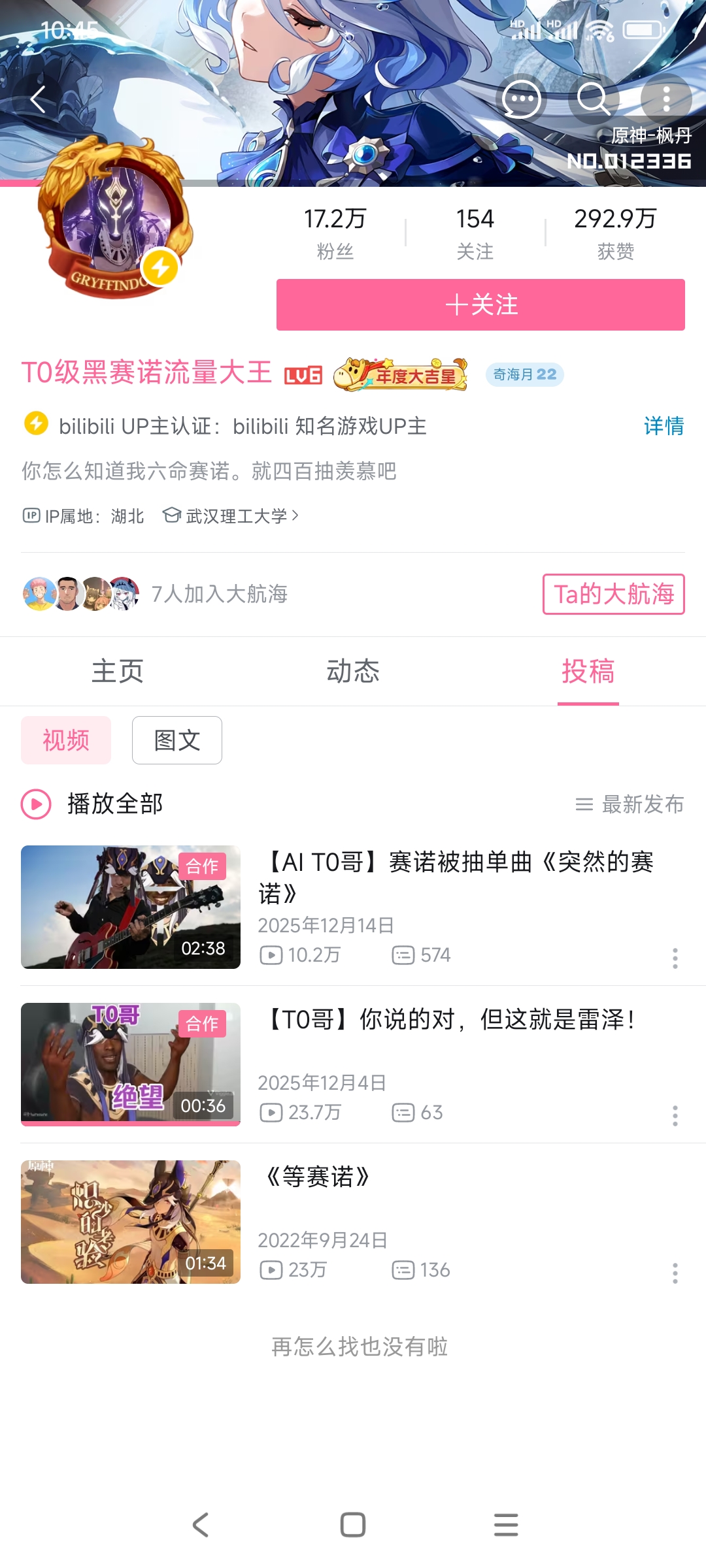
Task: Search this user's content
Action: coord(594,100)
